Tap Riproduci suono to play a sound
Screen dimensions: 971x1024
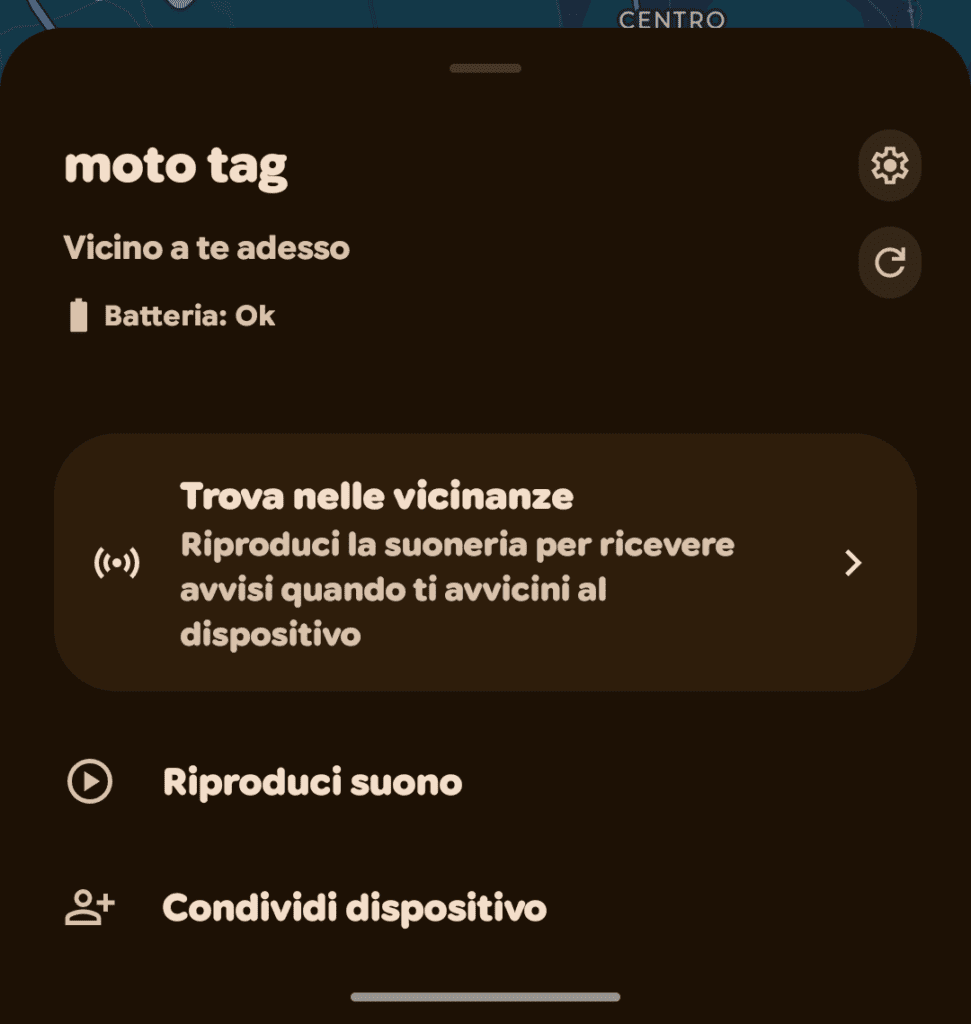(311, 782)
